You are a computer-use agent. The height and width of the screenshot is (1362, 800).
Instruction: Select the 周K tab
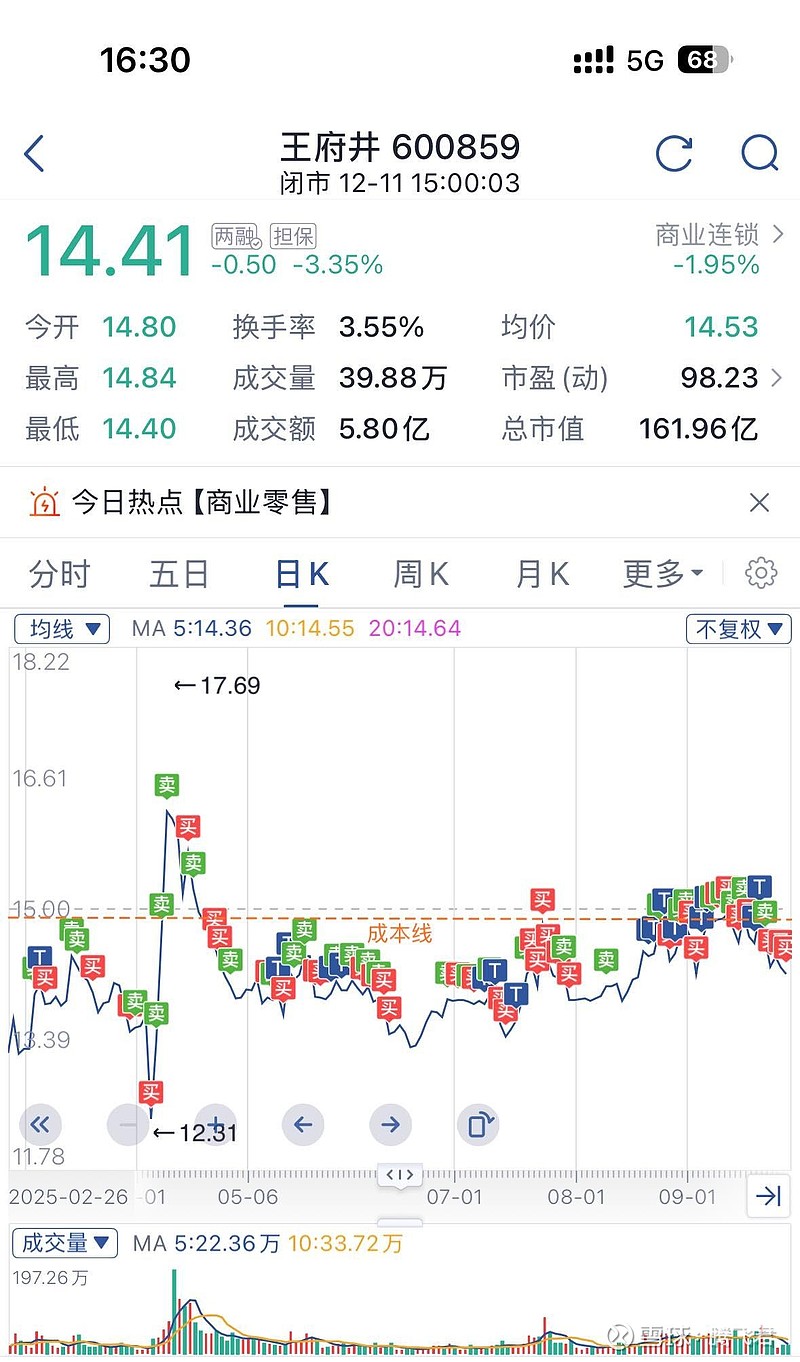pos(419,573)
